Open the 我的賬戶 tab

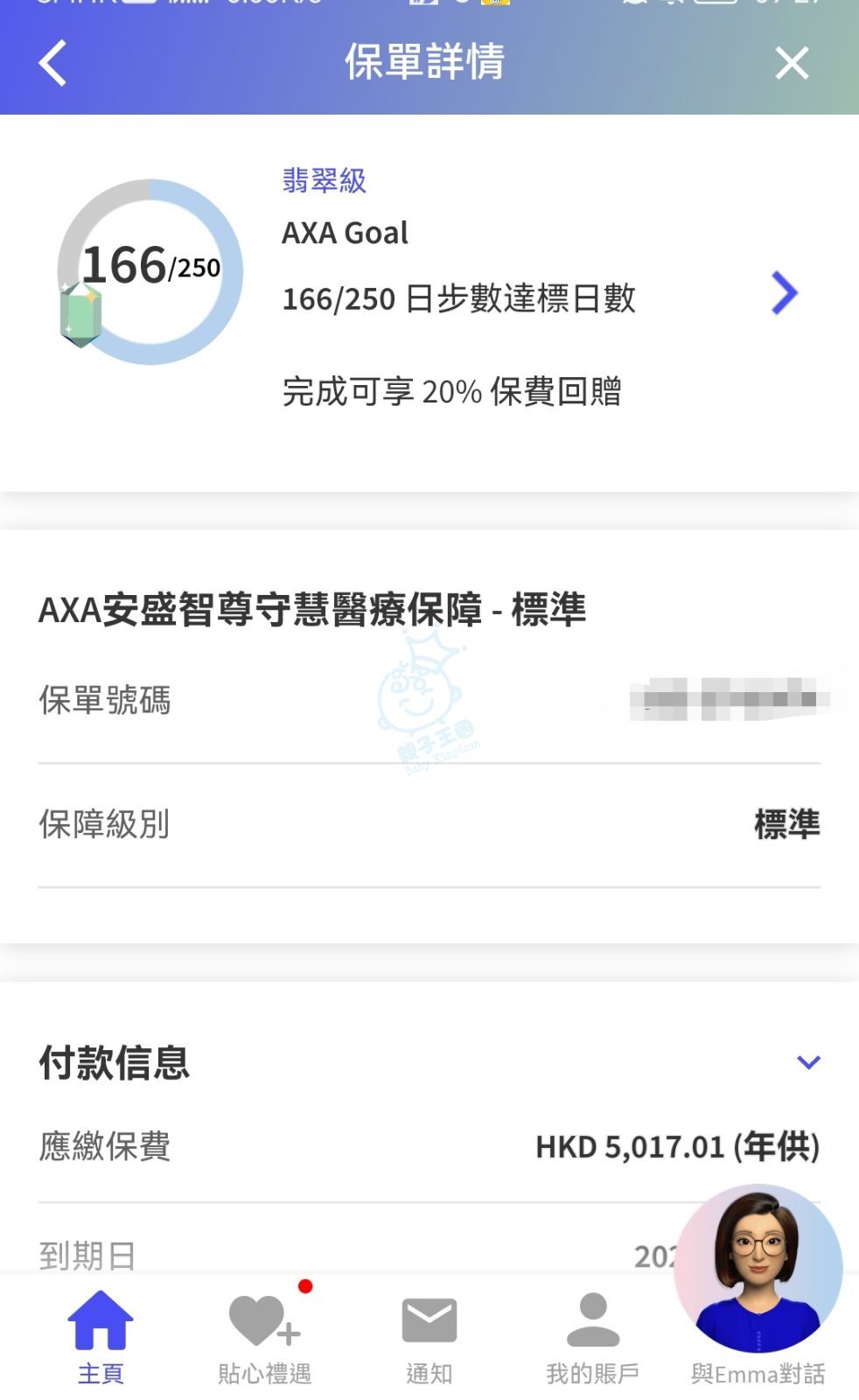point(592,1337)
